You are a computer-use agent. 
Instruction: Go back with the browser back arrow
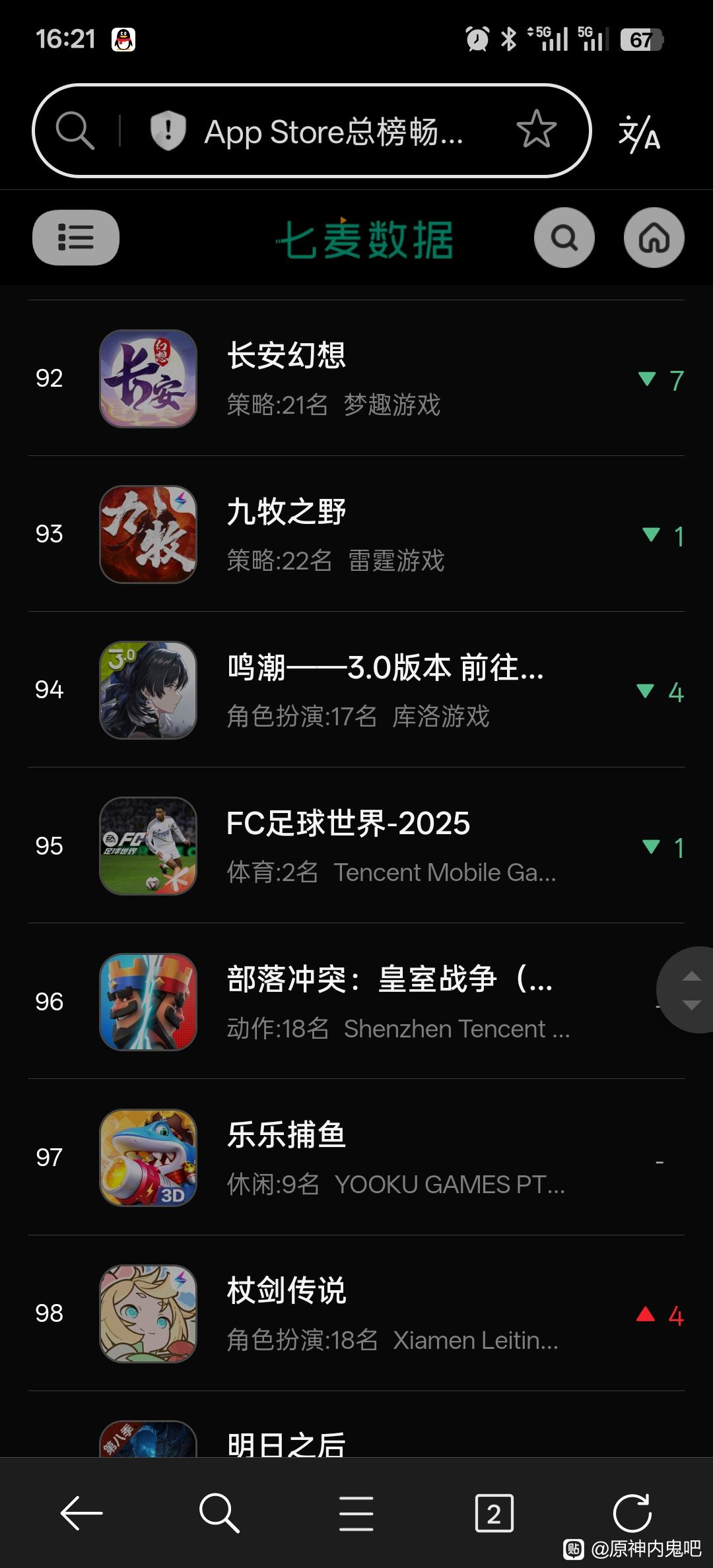coord(81,1513)
